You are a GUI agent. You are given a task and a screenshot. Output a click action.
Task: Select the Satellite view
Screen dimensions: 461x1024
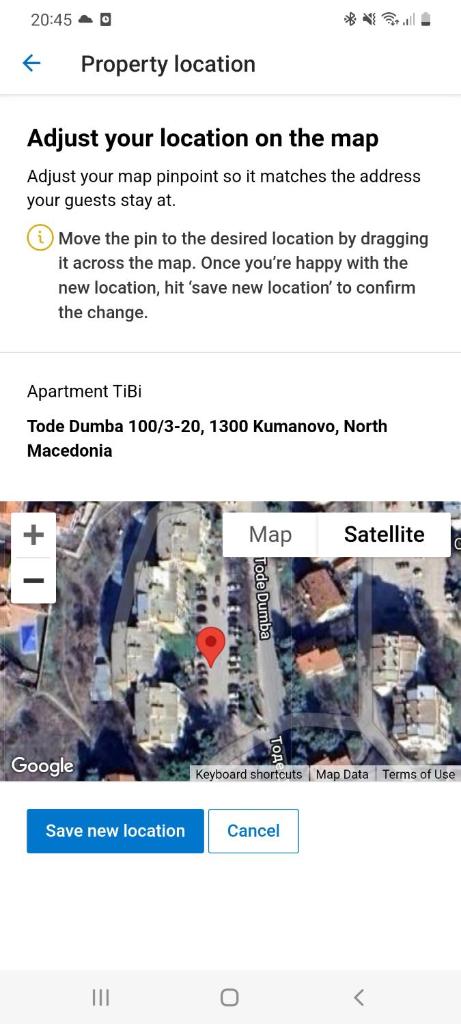coord(384,535)
